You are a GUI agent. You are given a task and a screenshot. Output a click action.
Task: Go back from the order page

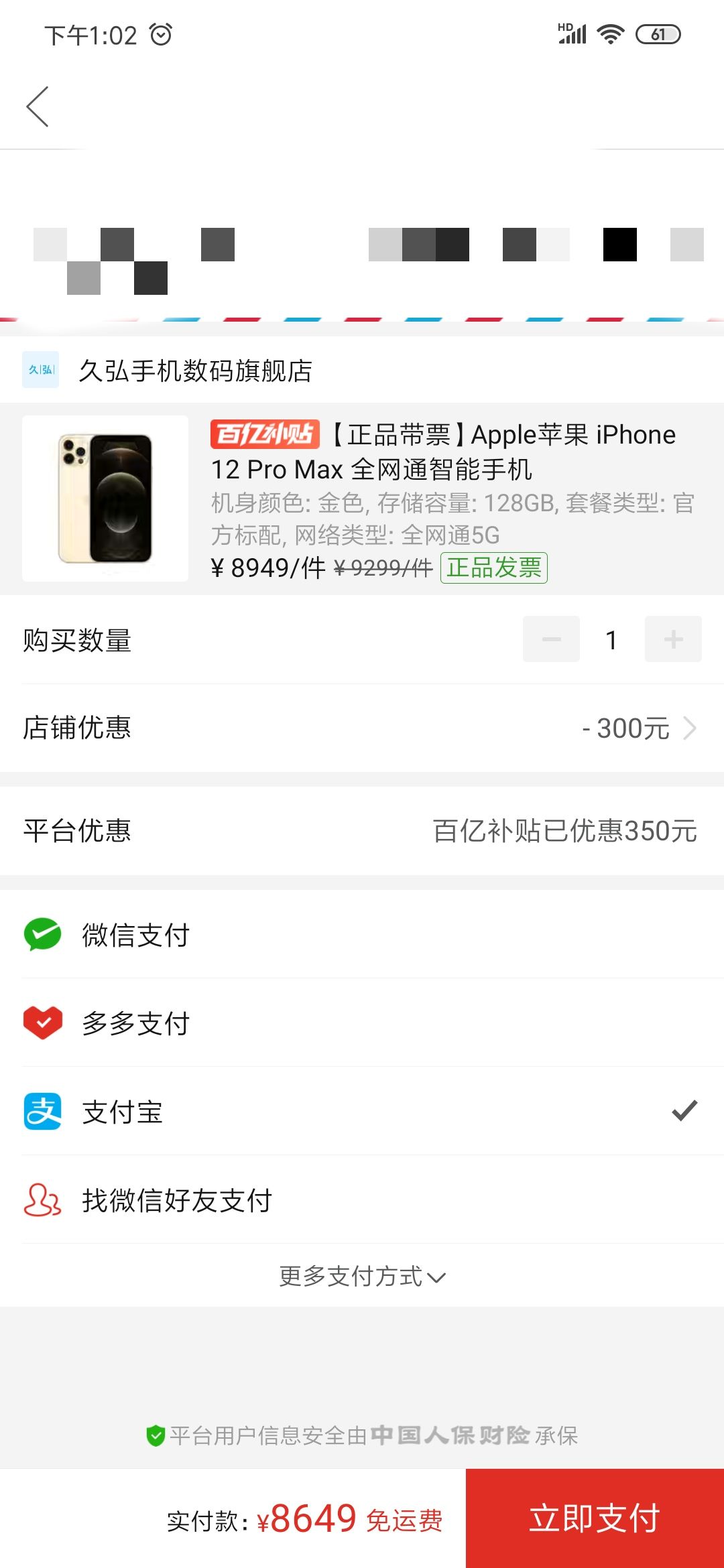coord(38,107)
